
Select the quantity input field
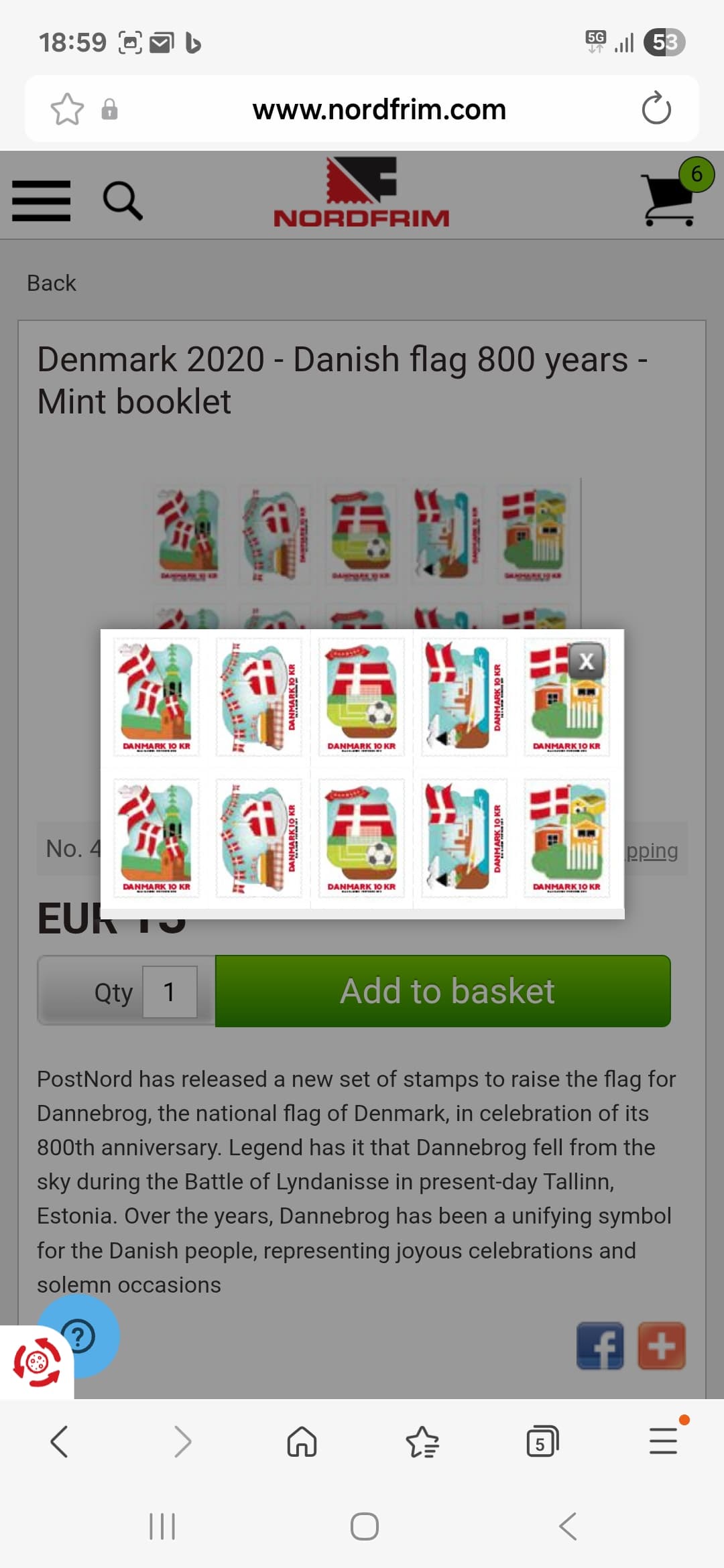(x=170, y=992)
